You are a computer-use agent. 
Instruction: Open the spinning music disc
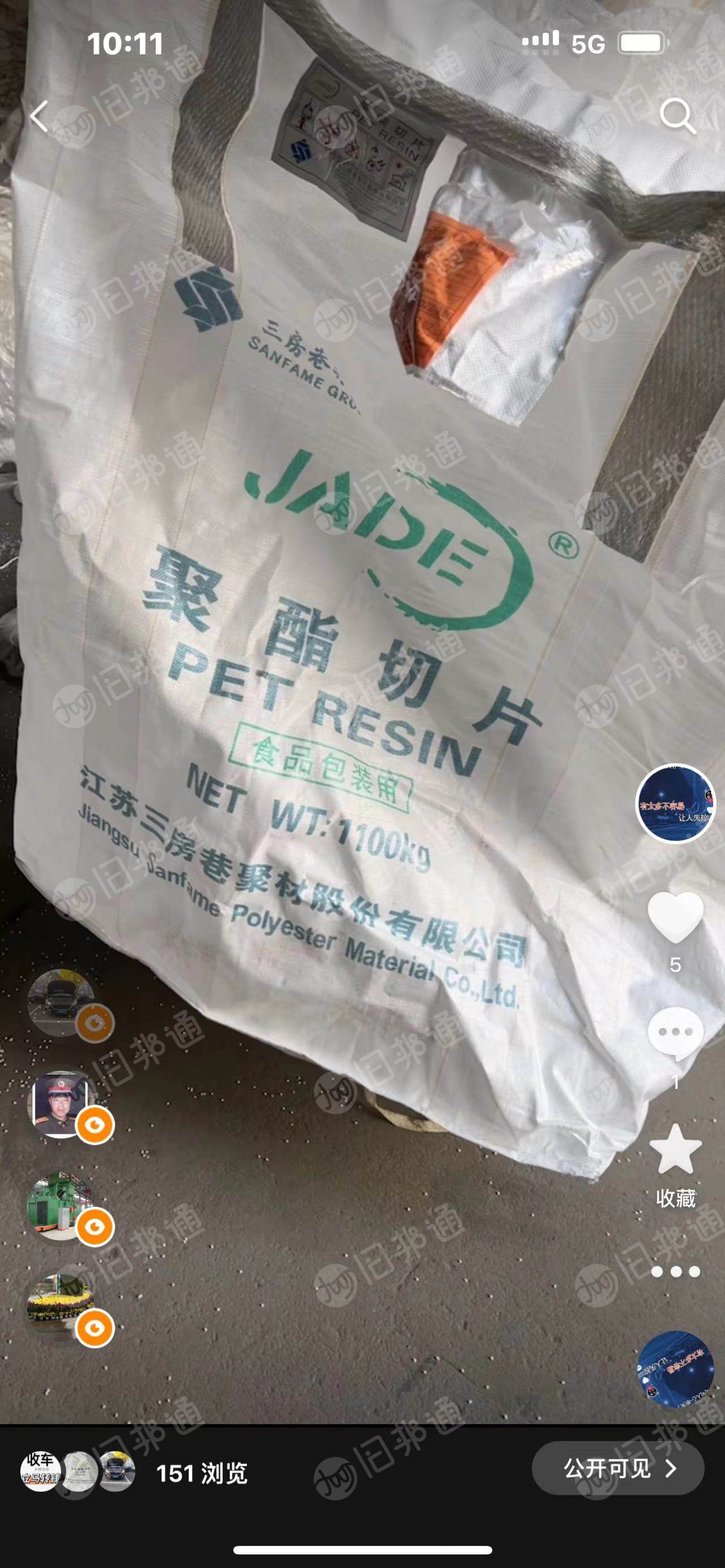pos(675,1370)
